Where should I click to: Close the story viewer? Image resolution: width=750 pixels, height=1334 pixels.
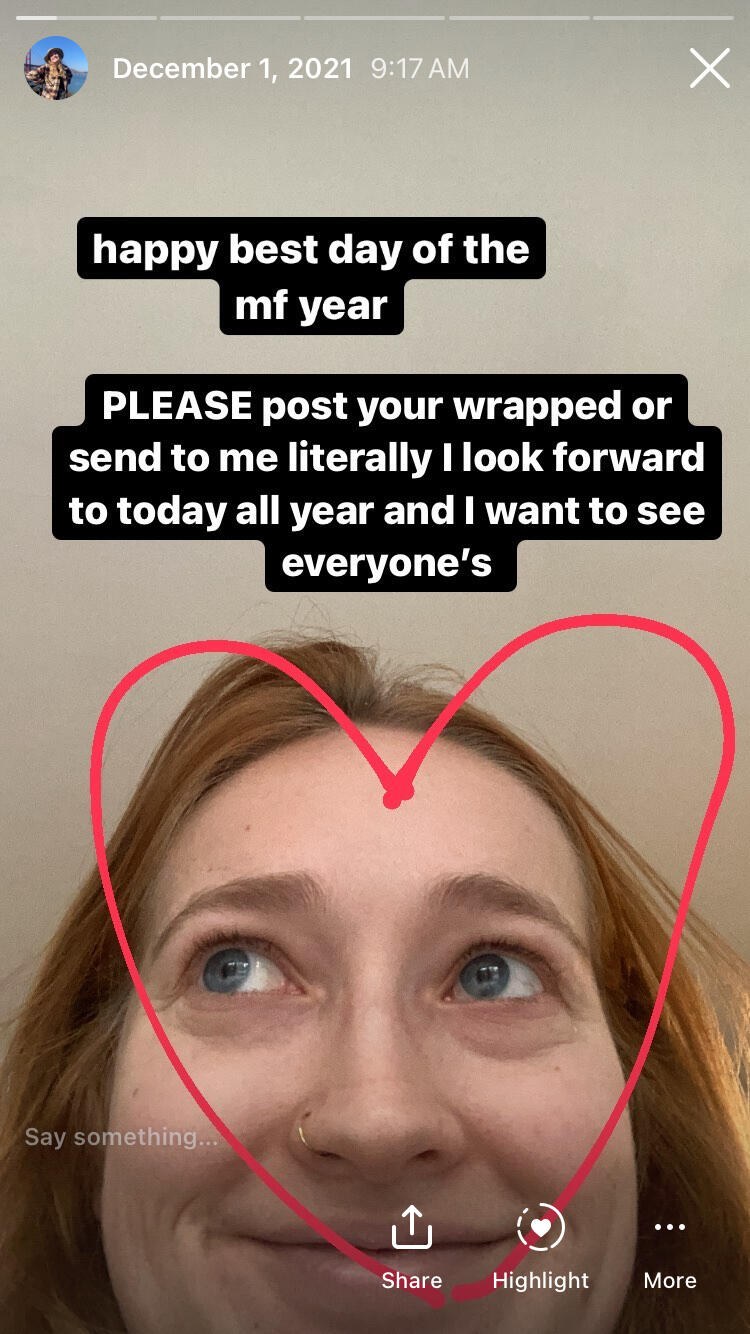(709, 69)
